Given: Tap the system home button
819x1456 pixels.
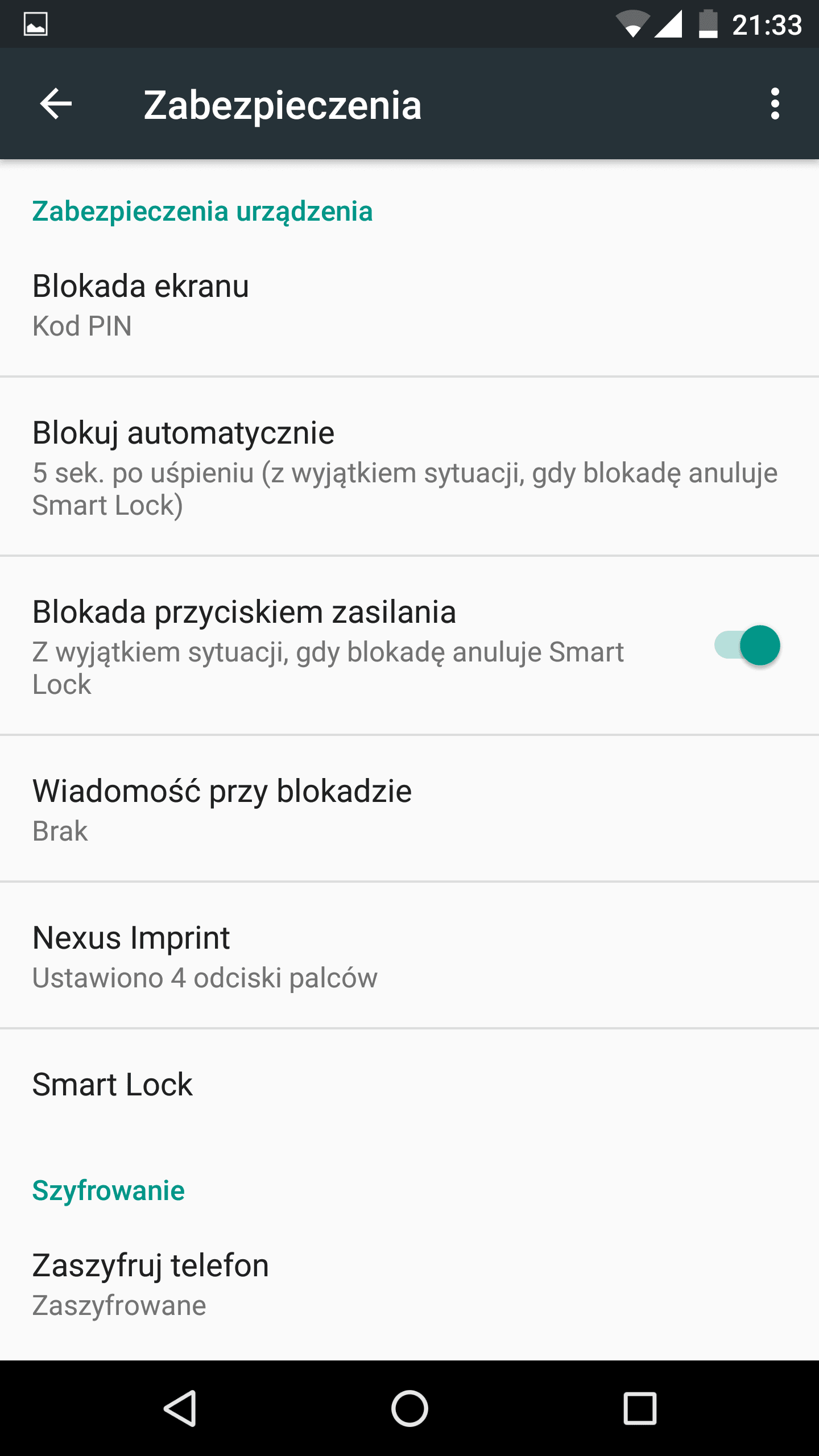Looking at the screenshot, I should point(409,1408).
